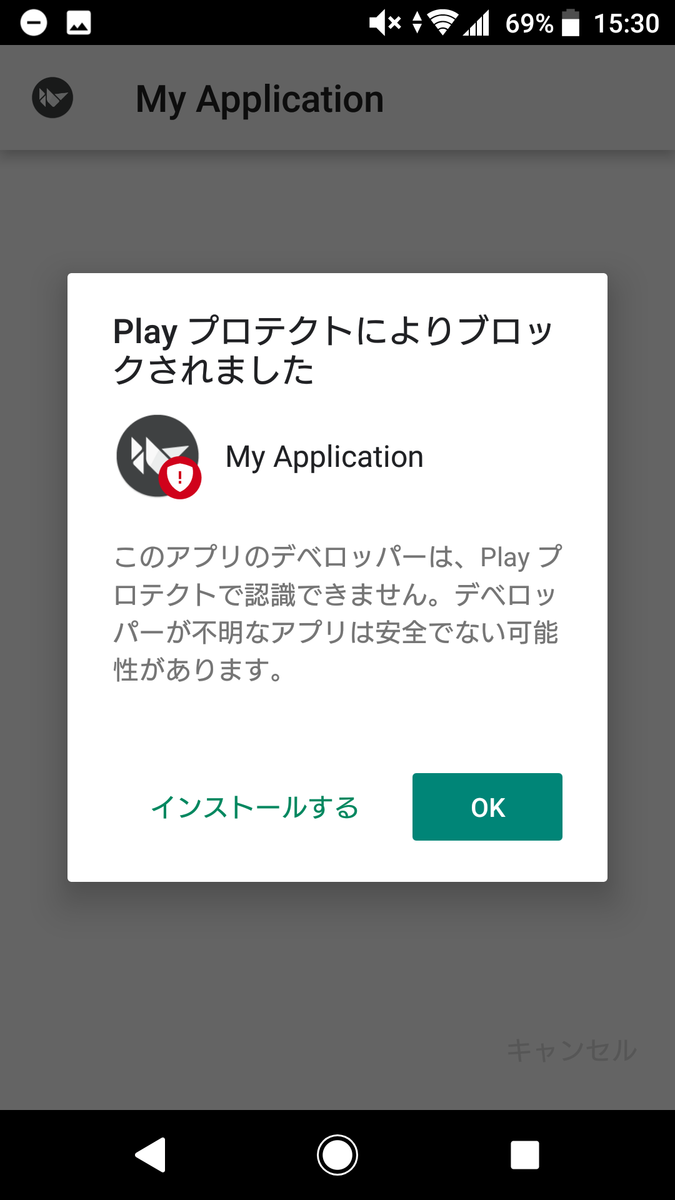Open the recent apps view
Image resolution: width=675 pixels, height=1200 pixels.
525,1155
